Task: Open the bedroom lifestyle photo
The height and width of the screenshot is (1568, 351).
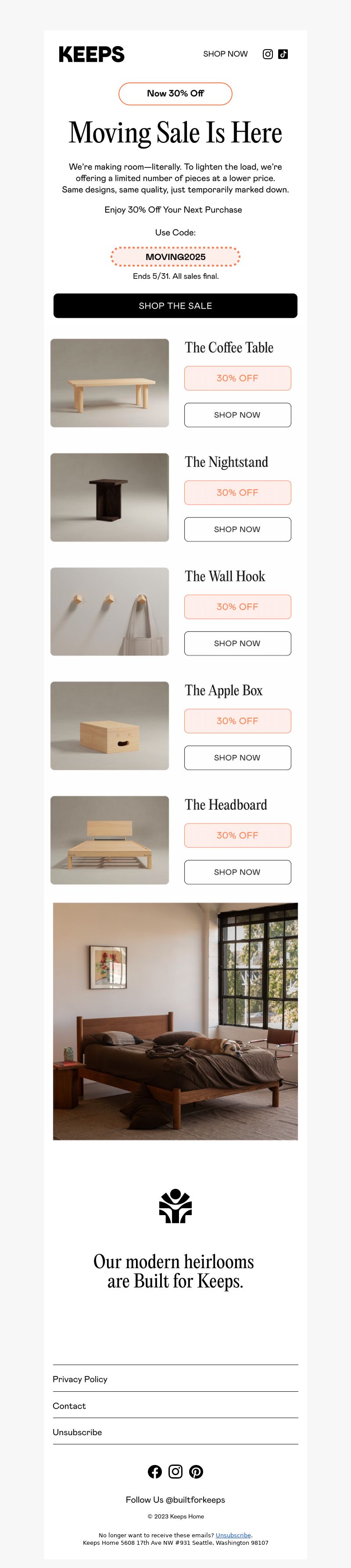Action: click(x=175, y=1021)
